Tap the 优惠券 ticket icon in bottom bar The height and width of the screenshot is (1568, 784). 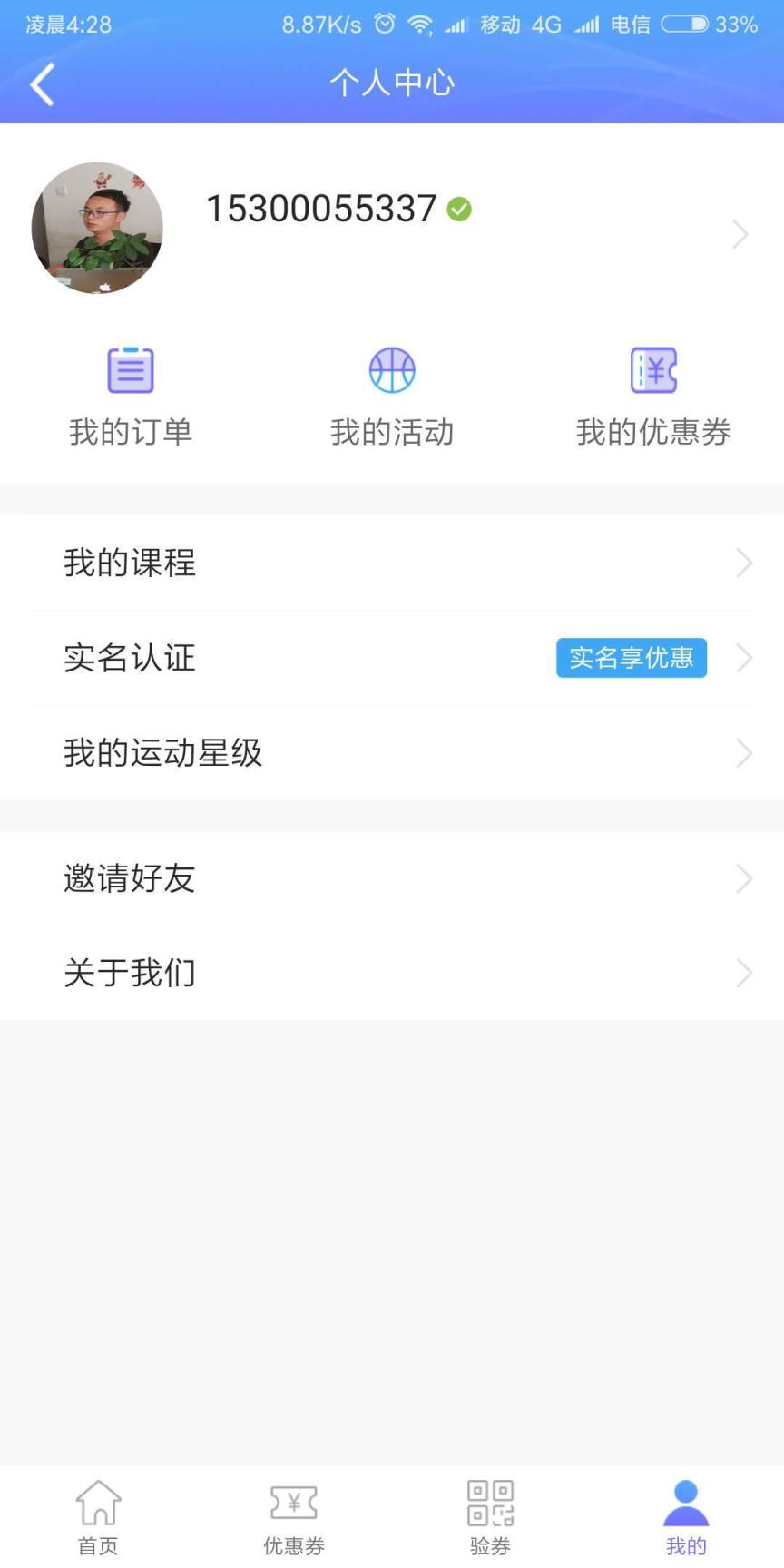coord(293,1502)
